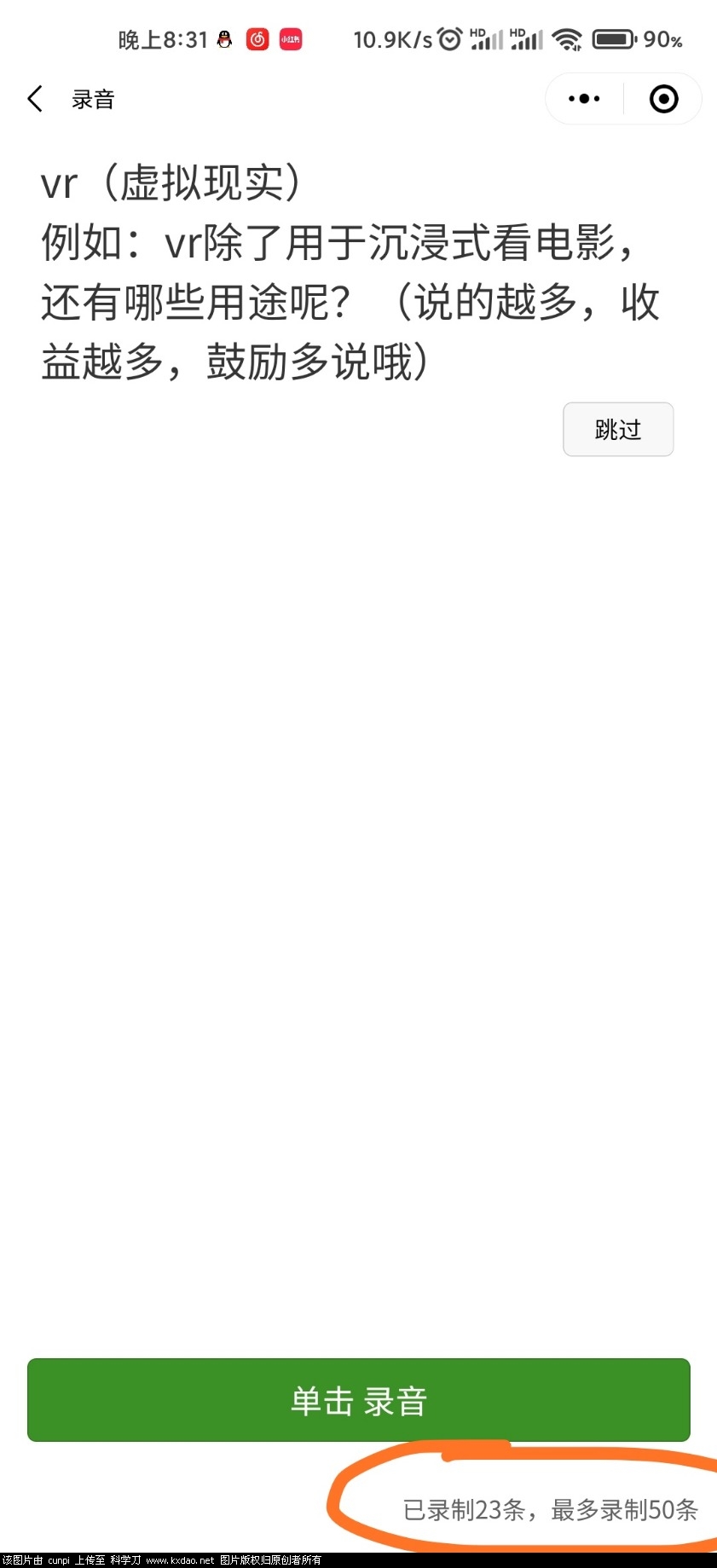Go back from the 录音 page
Image resolution: width=717 pixels, height=1568 pixels.
pyautogui.click(x=35, y=99)
